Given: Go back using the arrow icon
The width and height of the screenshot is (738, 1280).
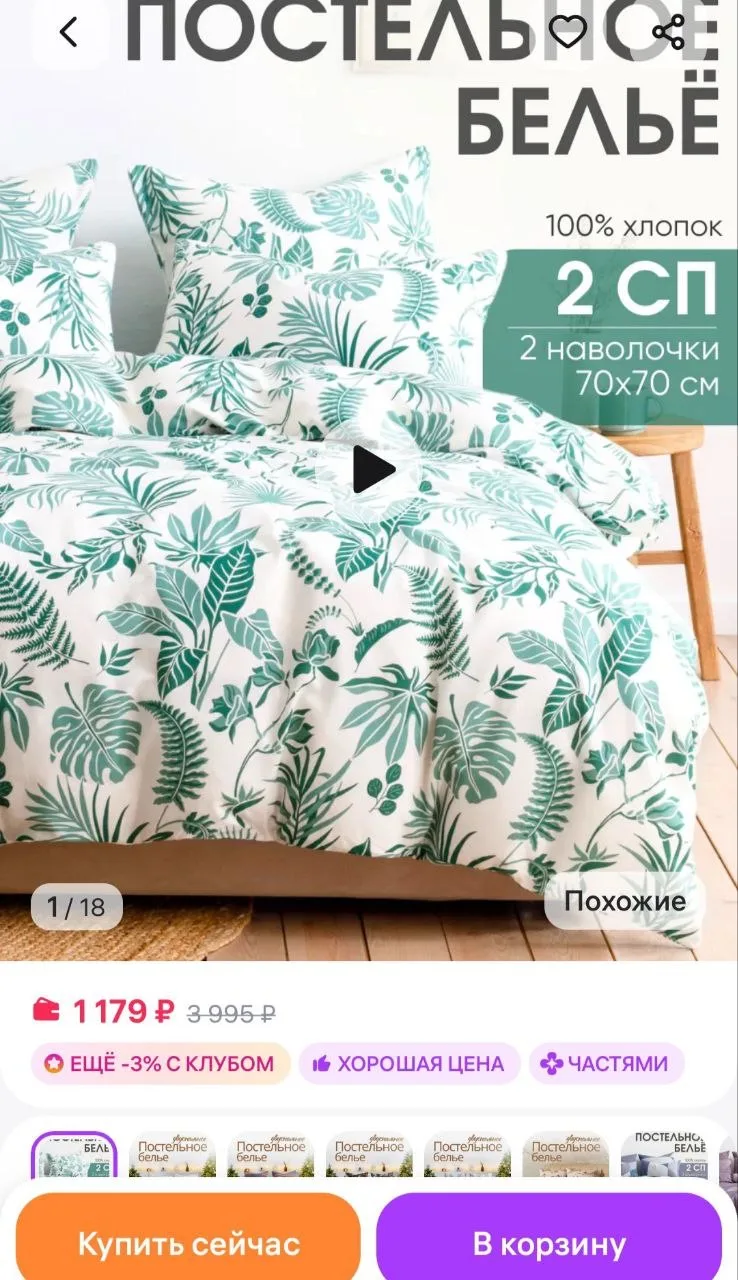Looking at the screenshot, I should (x=68, y=33).
